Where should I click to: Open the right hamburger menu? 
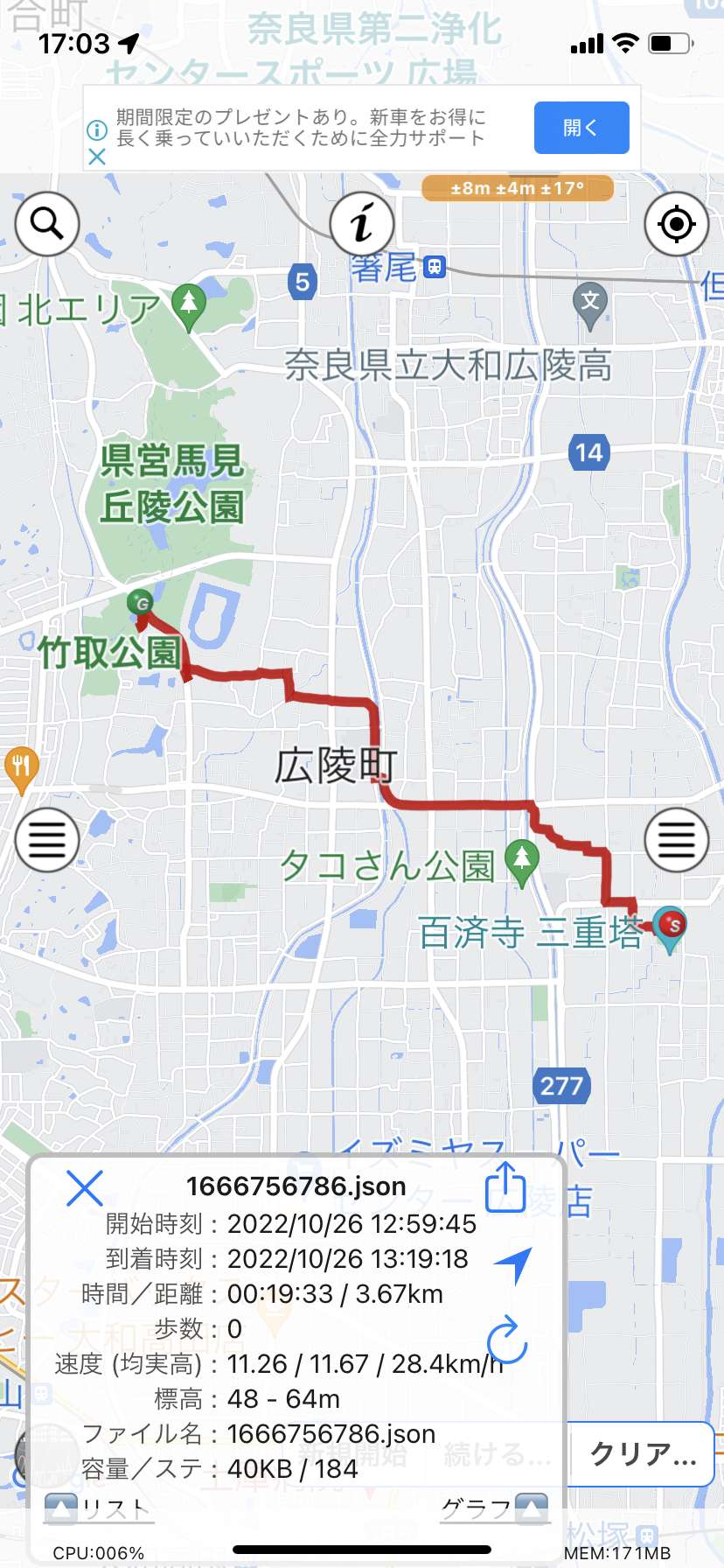tap(676, 840)
